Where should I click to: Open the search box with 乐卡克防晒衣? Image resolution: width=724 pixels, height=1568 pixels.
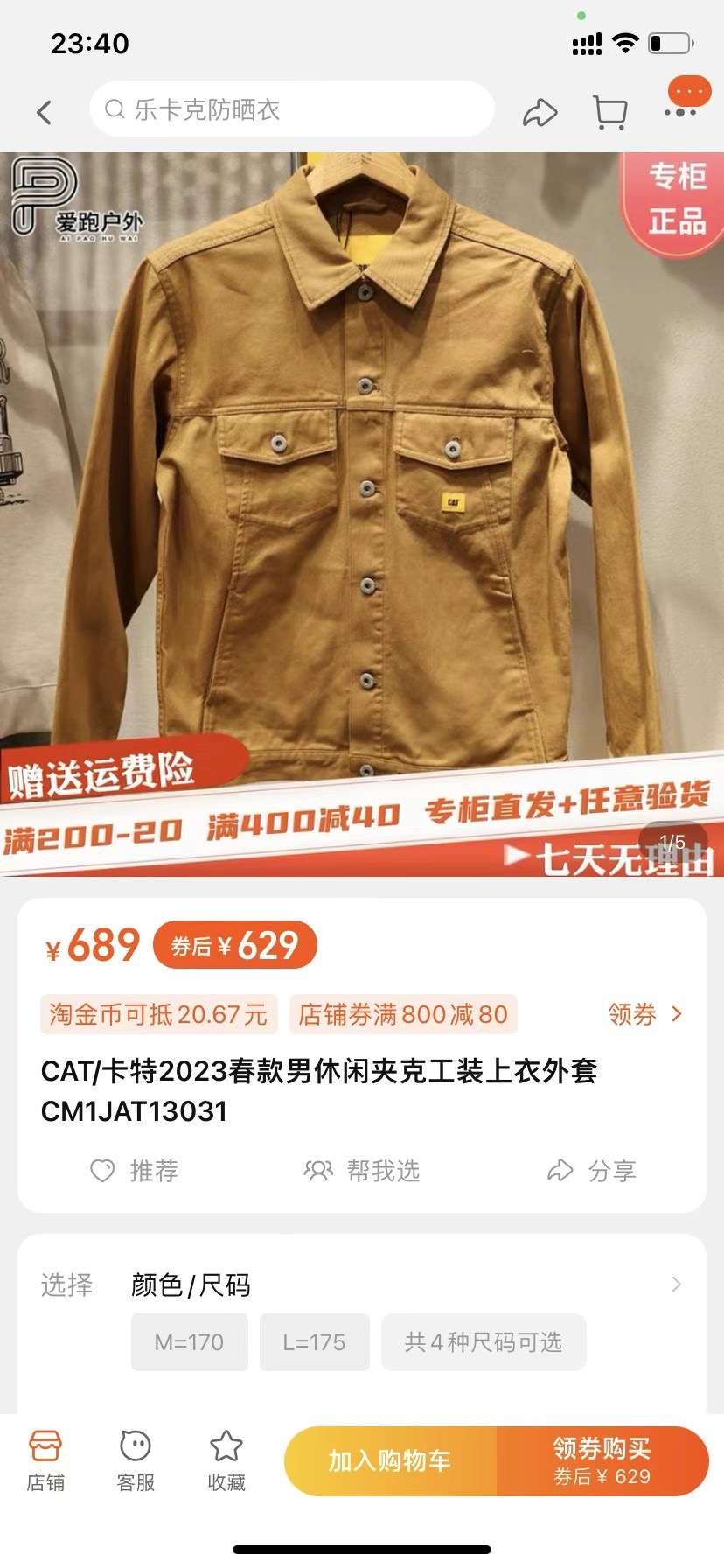tap(292, 109)
